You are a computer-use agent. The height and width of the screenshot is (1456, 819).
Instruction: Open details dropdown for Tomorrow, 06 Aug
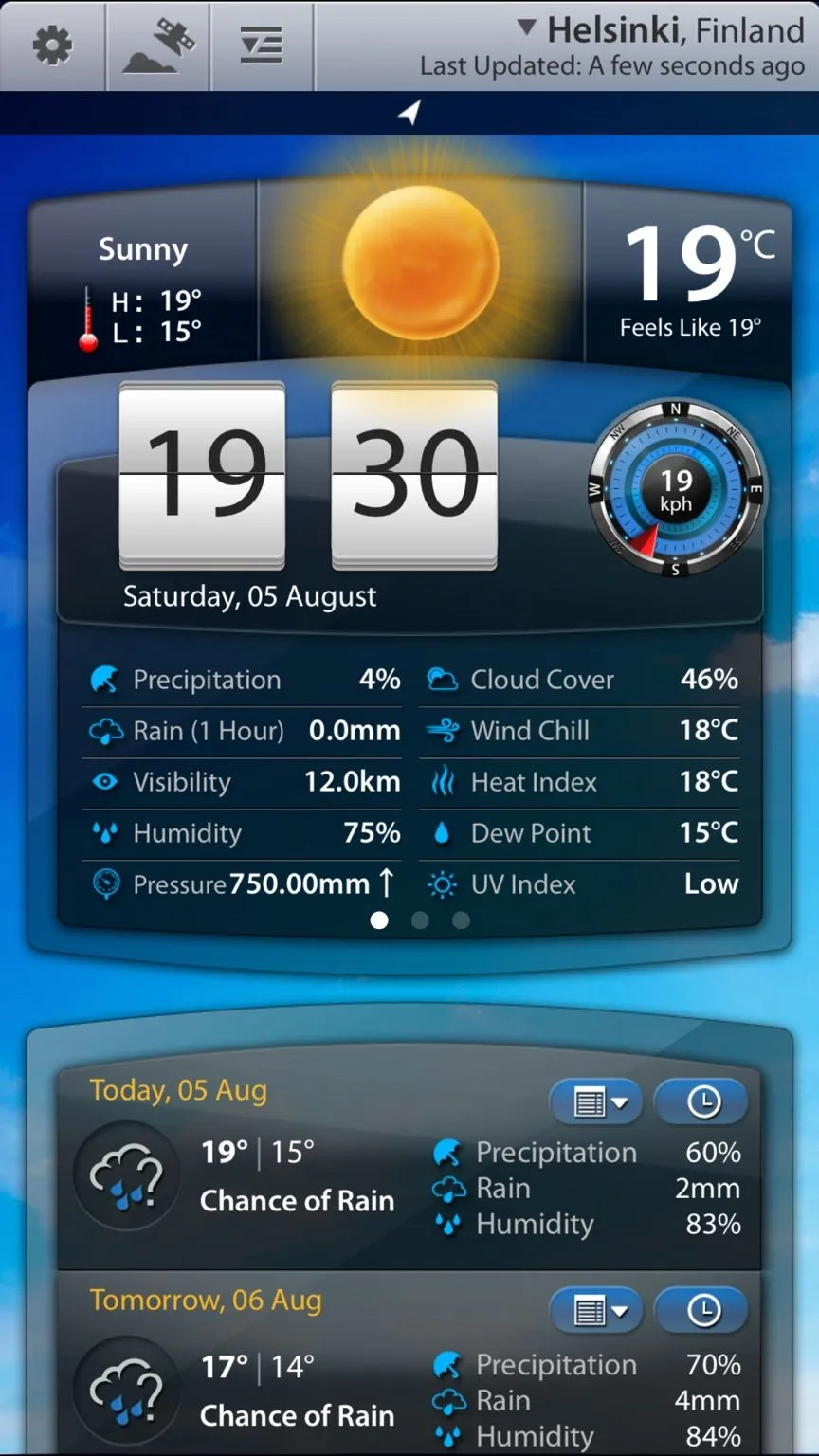click(x=596, y=1311)
